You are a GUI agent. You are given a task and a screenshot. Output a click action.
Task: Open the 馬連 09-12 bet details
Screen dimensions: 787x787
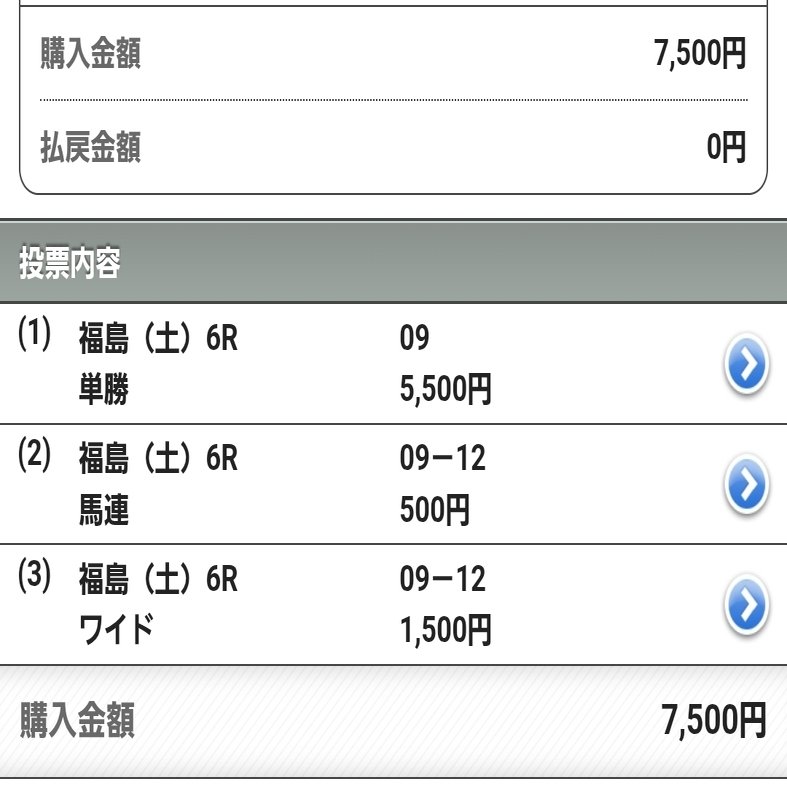pos(745,486)
